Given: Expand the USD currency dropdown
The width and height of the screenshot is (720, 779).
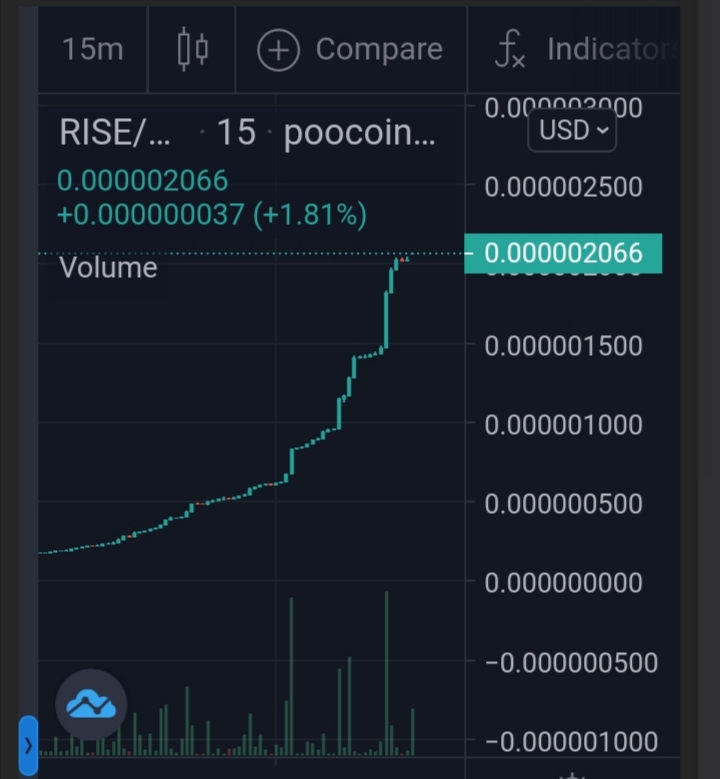Looking at the screenshot, I should (572, 130).
